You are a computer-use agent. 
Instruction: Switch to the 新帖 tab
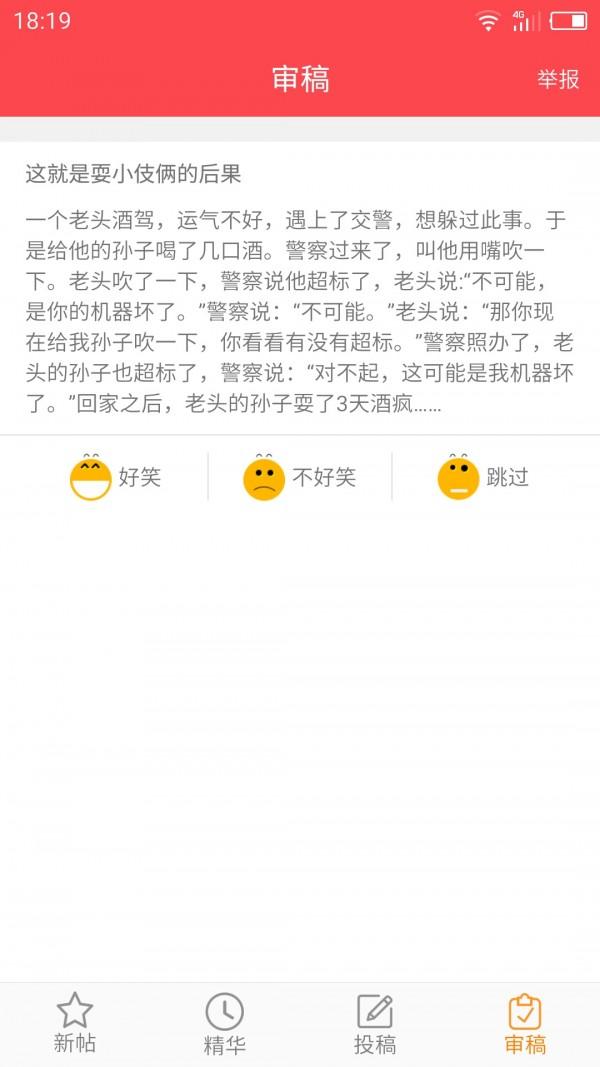[x=75, y=1024]
